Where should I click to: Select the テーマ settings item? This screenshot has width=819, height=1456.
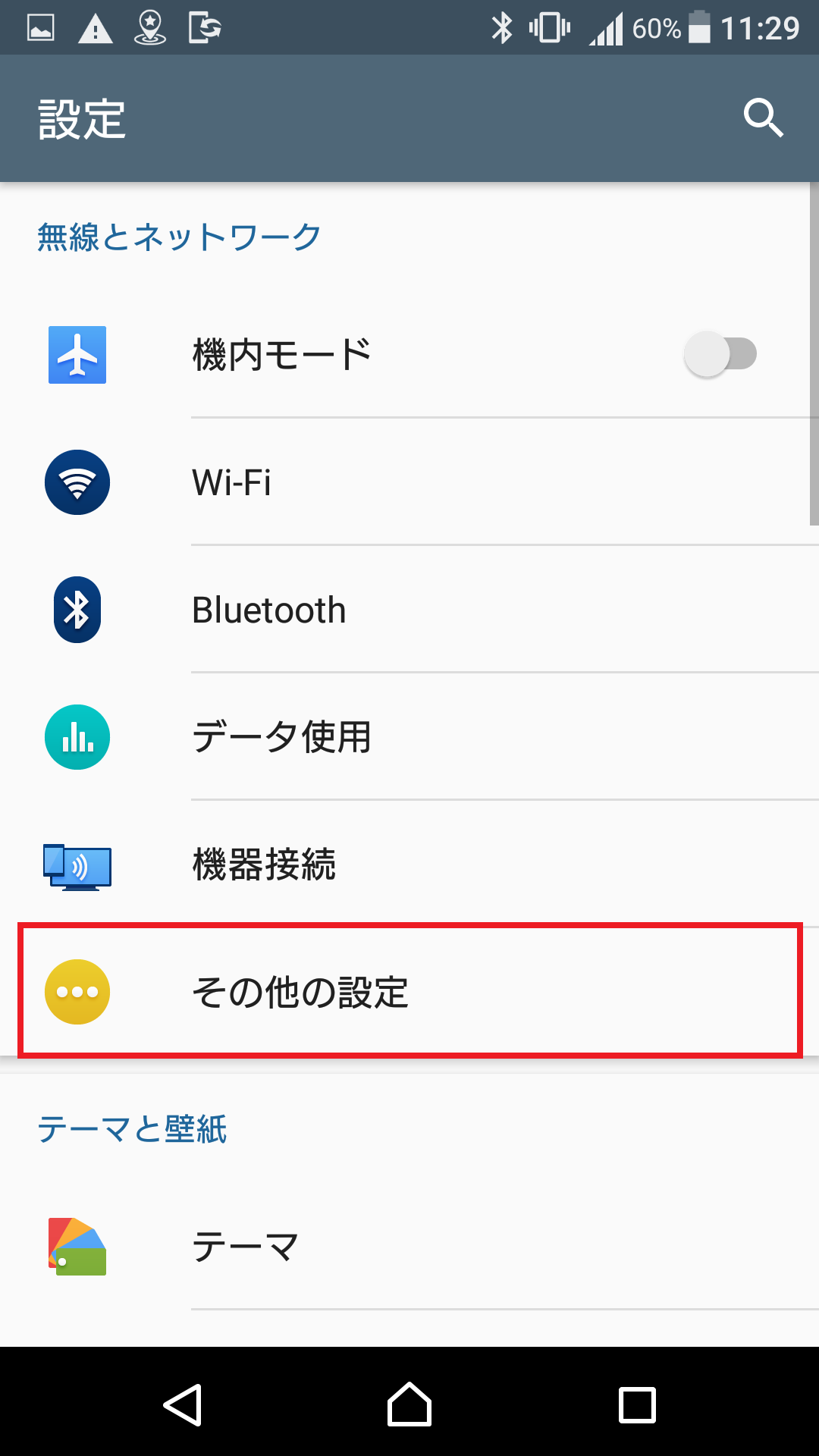click(x=409, y=1244)
